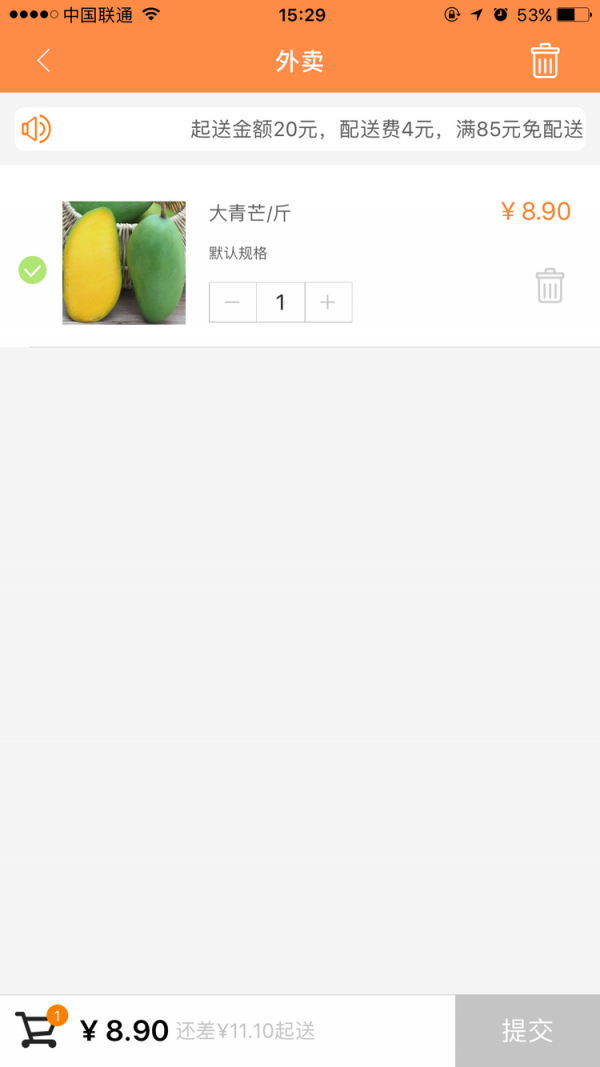
Task: Delete 大青芒/斤 from the cart
Action: [549, 286]
